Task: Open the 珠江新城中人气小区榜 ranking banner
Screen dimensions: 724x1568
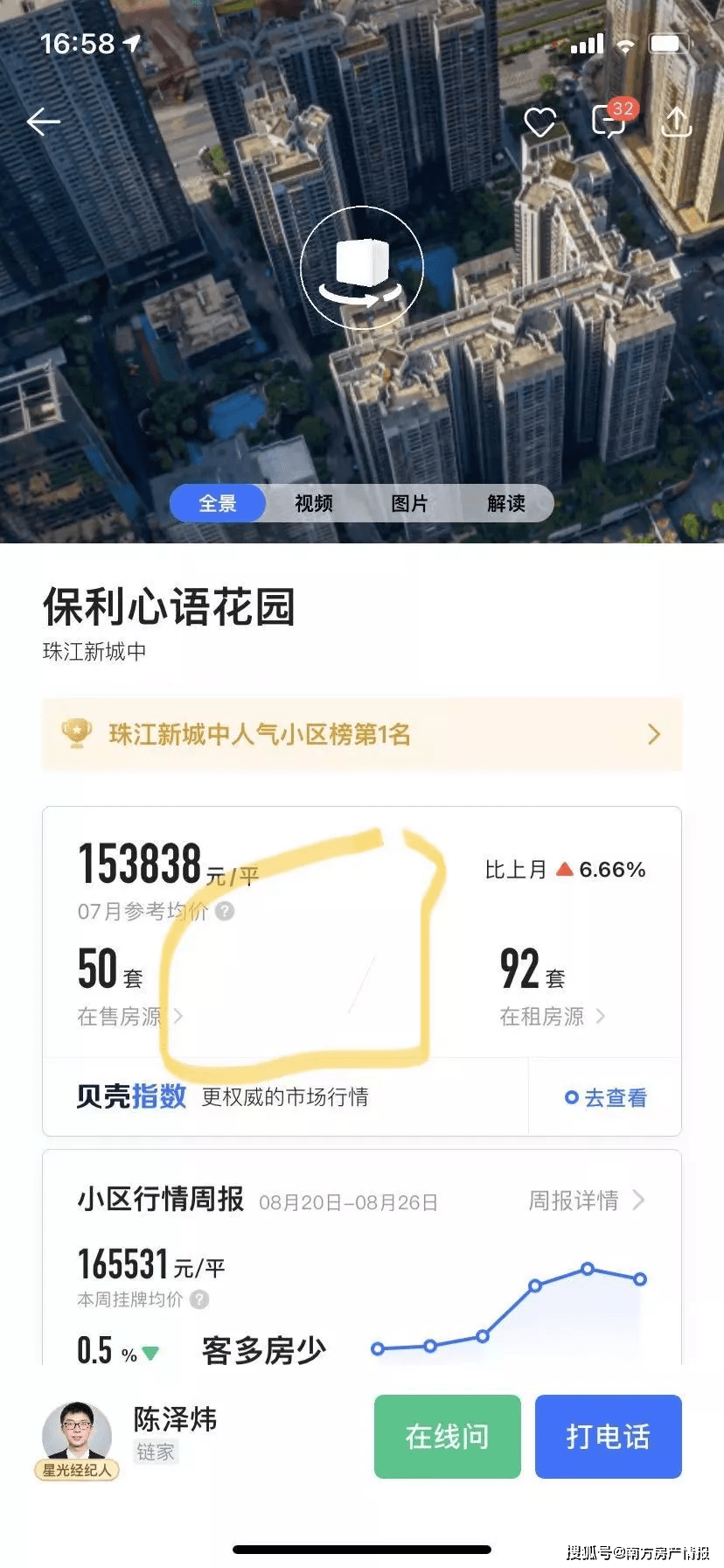Action: [x=362, y=734]
